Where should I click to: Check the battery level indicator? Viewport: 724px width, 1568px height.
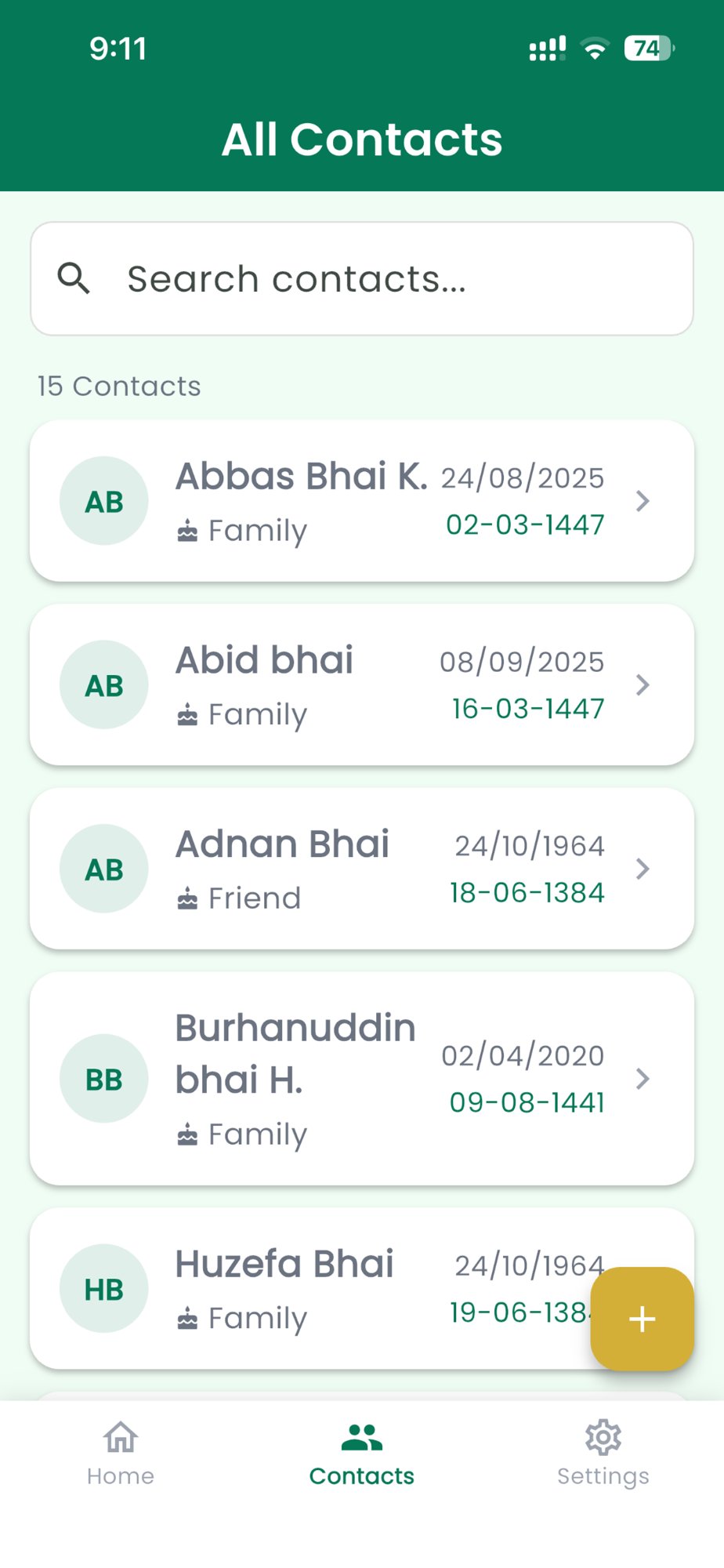[647, 48]
